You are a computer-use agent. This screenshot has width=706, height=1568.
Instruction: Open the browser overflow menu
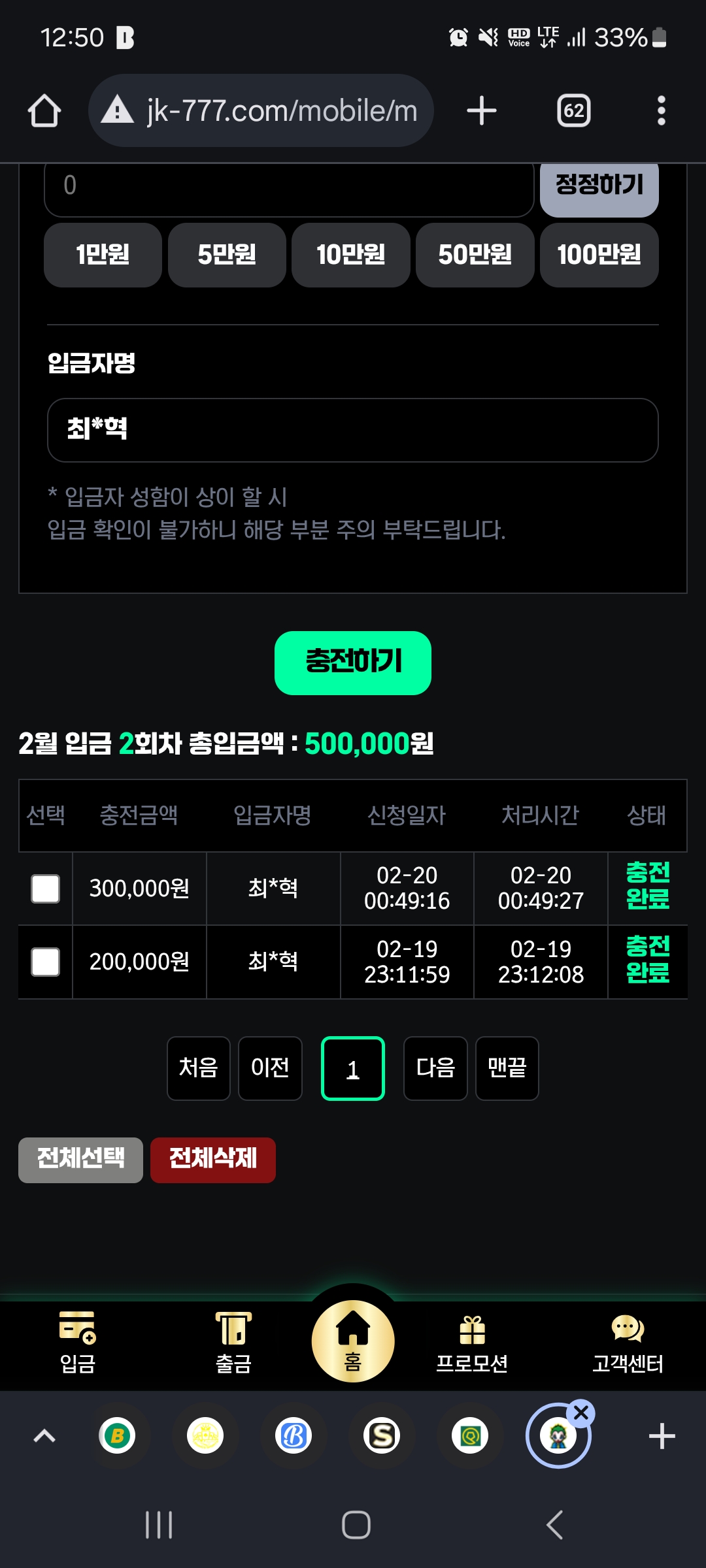662,110
